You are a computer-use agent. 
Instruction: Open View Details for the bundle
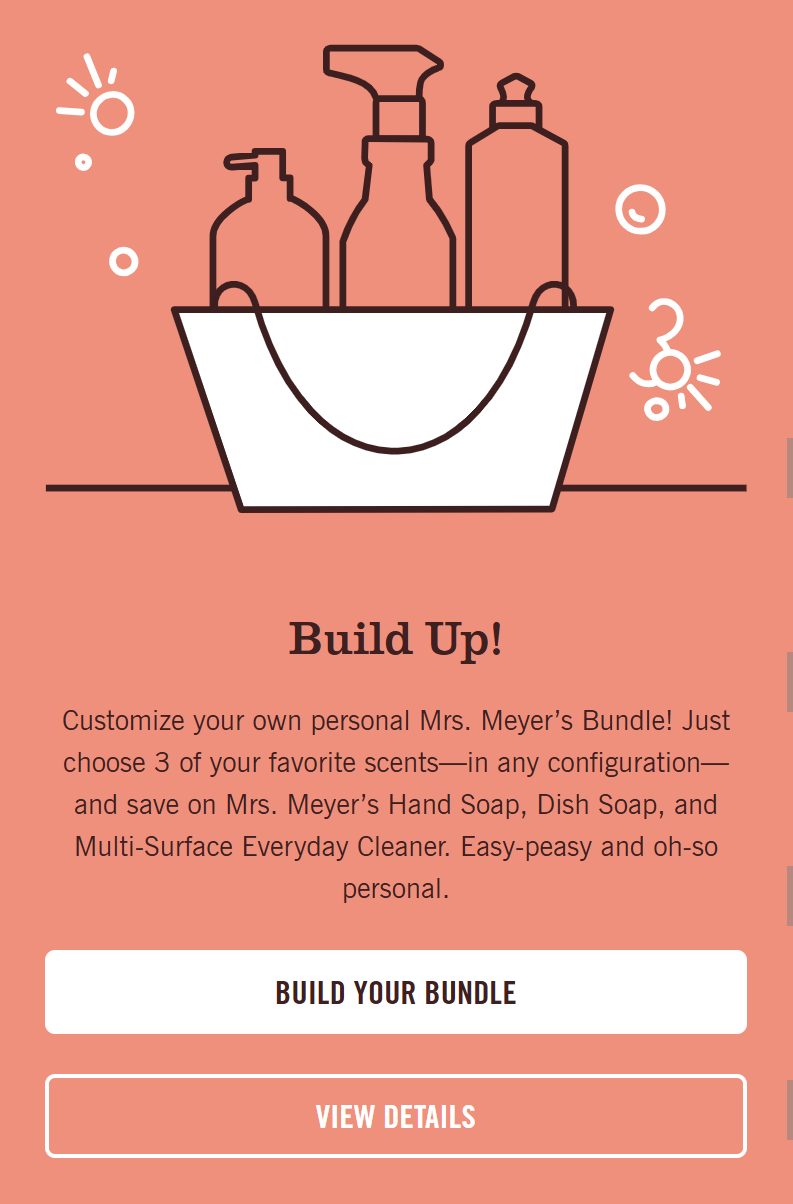click(x=396, y=1116)
